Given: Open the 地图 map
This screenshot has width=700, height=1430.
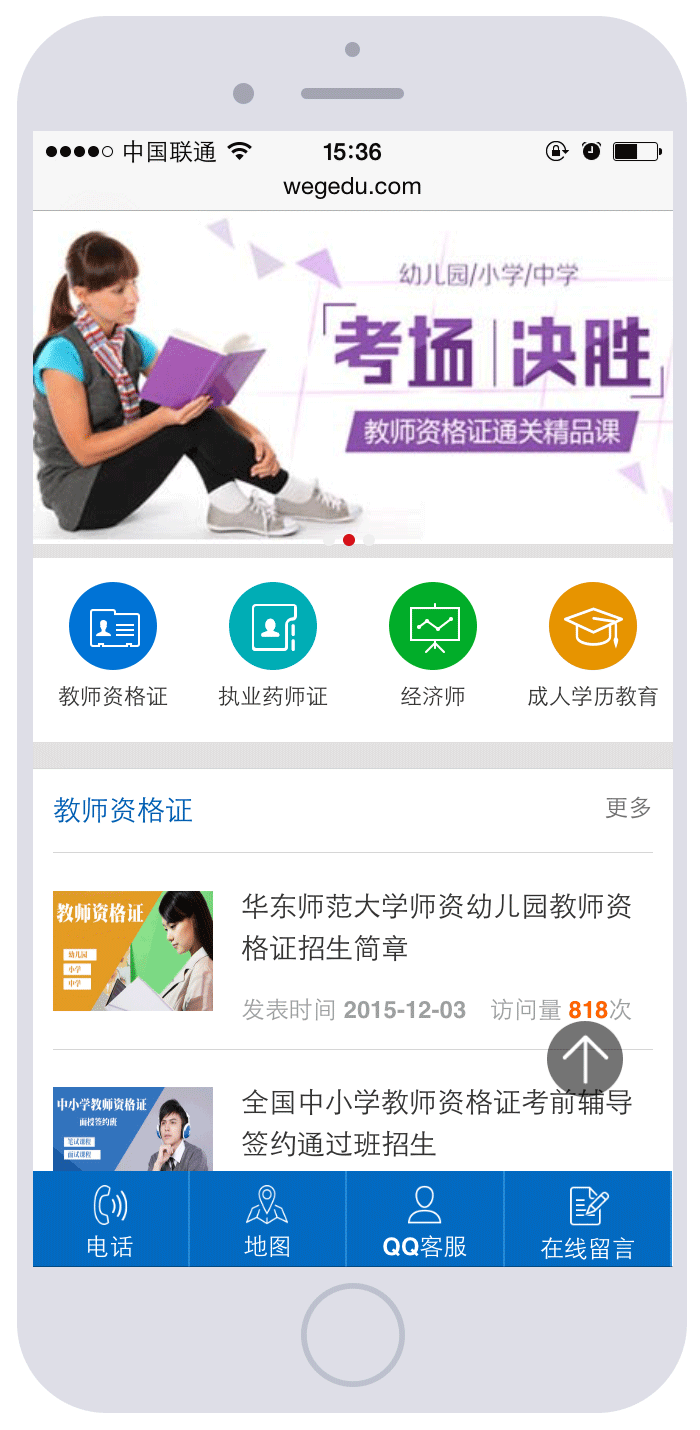Looking at the screenshot, I should 267,1220.
